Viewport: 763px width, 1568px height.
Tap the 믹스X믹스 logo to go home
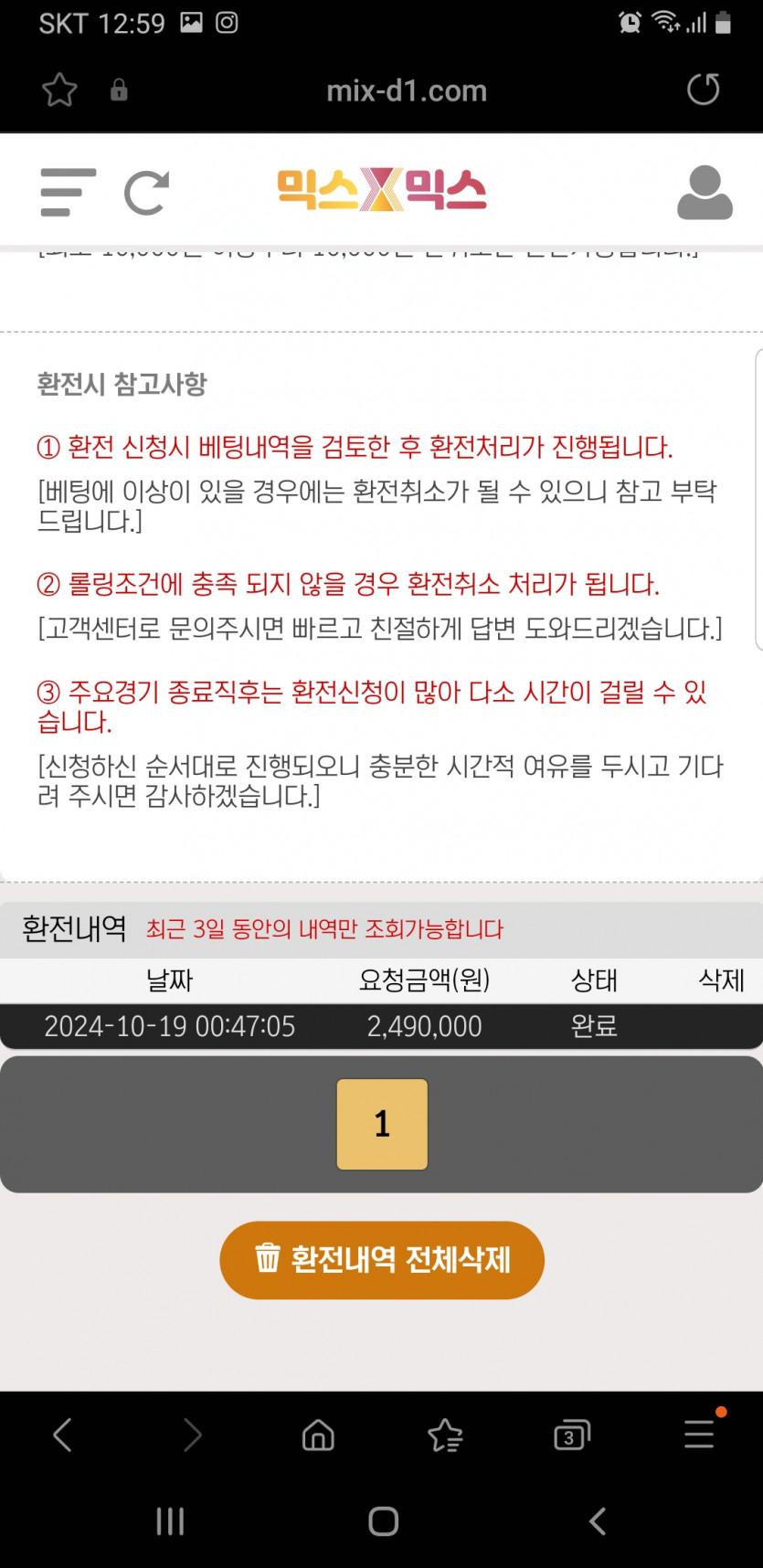(x=382, y=190)
